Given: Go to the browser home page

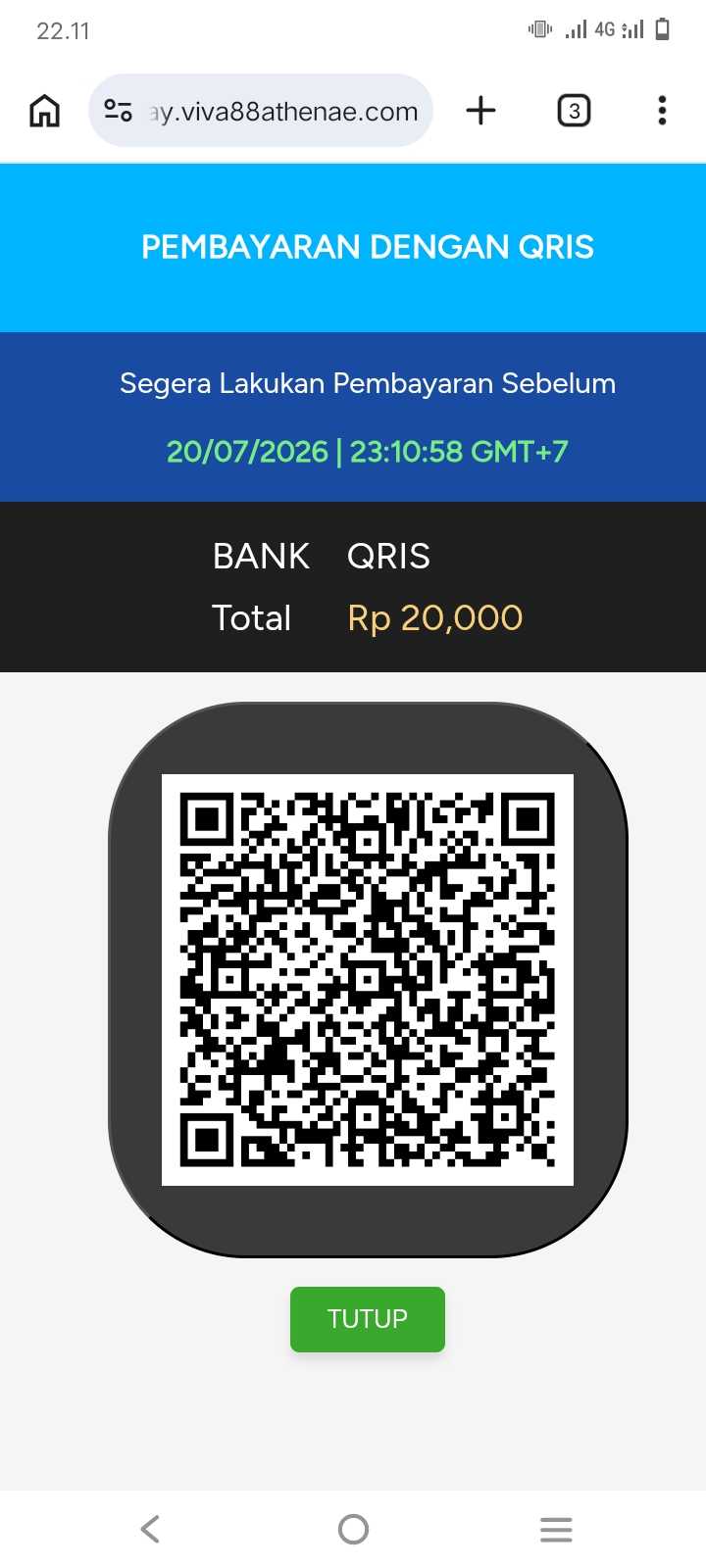Looking at the screenshot, I should 44,111.
